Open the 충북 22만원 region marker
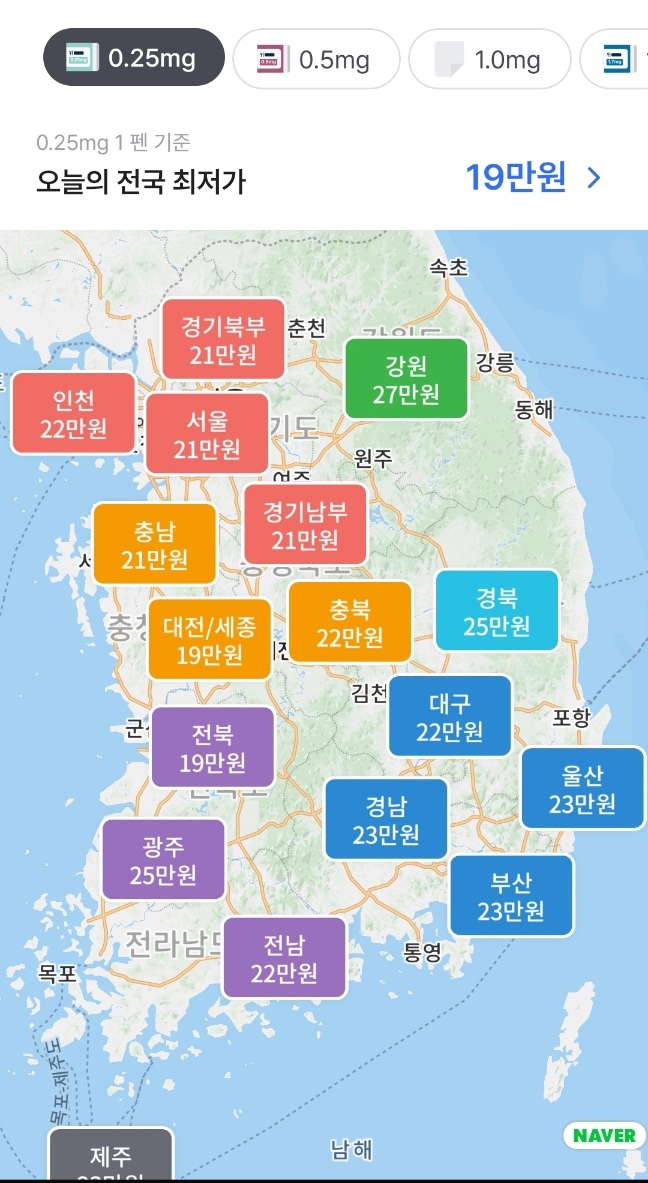Viewport: 648px width, 1183px height. pyautogui.click(x=350, y=622)
